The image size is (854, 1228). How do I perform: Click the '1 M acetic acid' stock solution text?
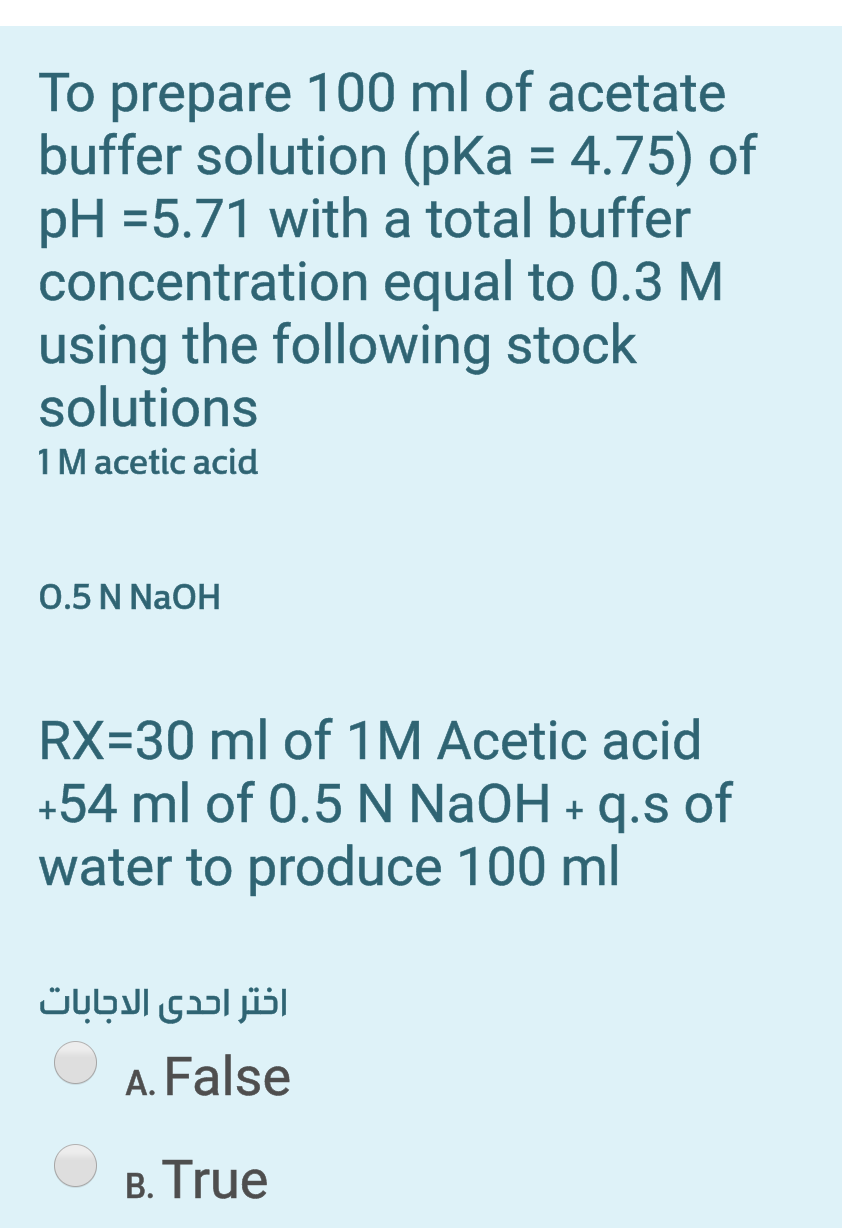click(x=147, y=462)
